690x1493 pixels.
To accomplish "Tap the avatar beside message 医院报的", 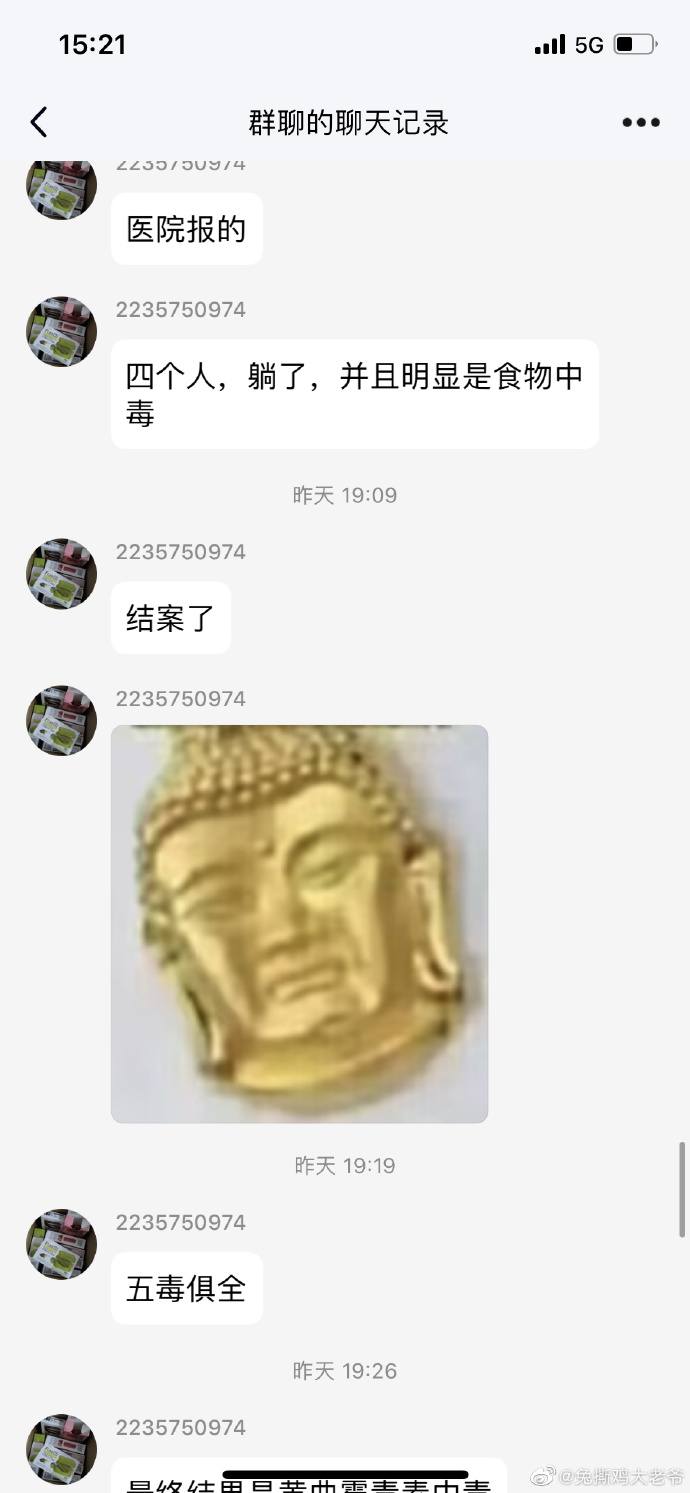I will pos(61,187).
